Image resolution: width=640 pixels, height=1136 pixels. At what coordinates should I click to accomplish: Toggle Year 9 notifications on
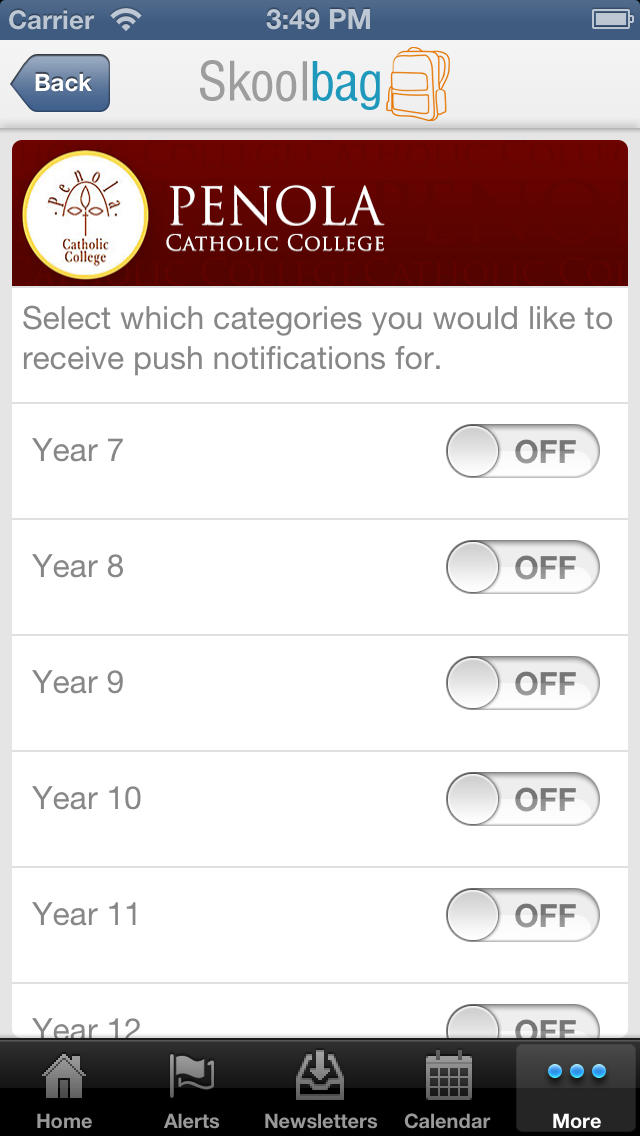523,682
